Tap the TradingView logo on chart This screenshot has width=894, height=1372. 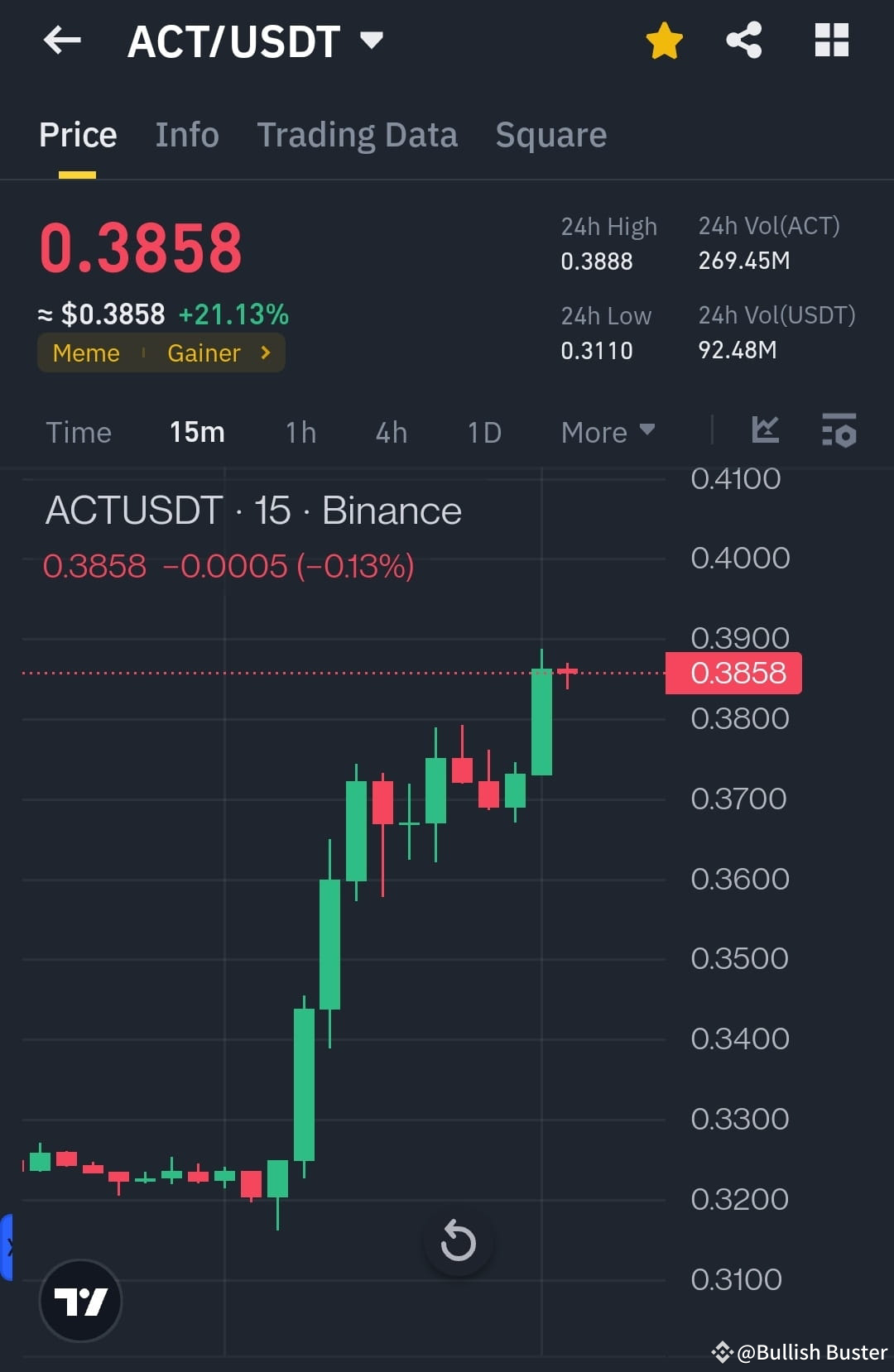click(x=81, y=1300)
